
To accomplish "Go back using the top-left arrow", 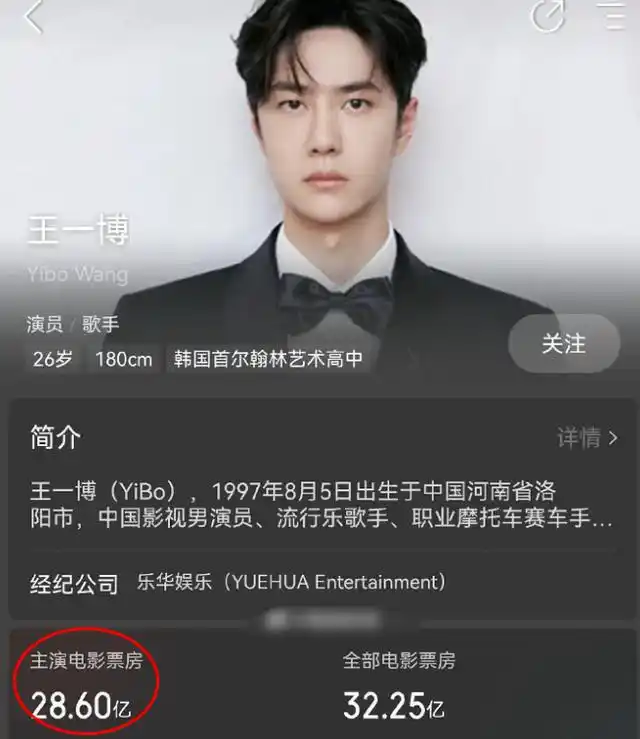I will pos(35,17).
